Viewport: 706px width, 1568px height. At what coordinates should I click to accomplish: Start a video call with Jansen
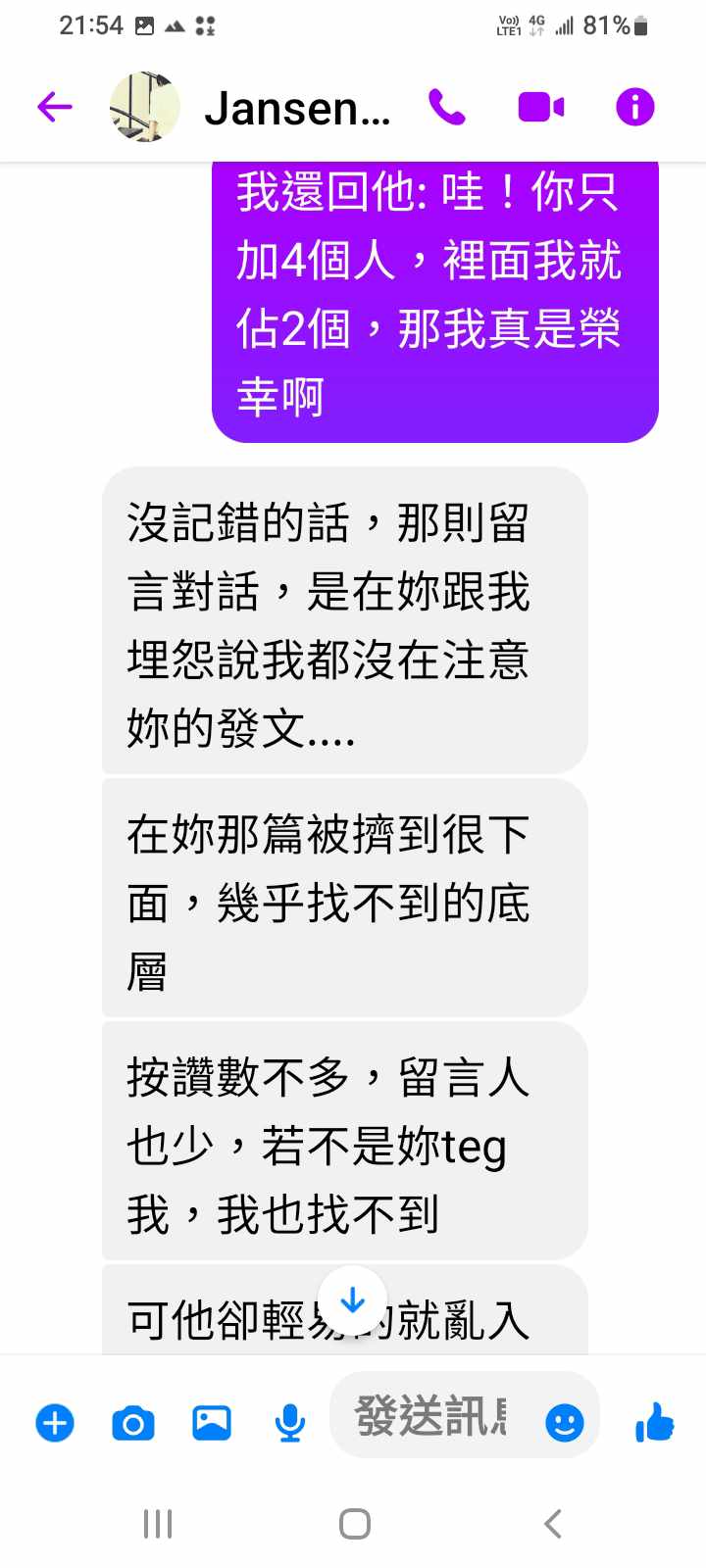point(541,107)
